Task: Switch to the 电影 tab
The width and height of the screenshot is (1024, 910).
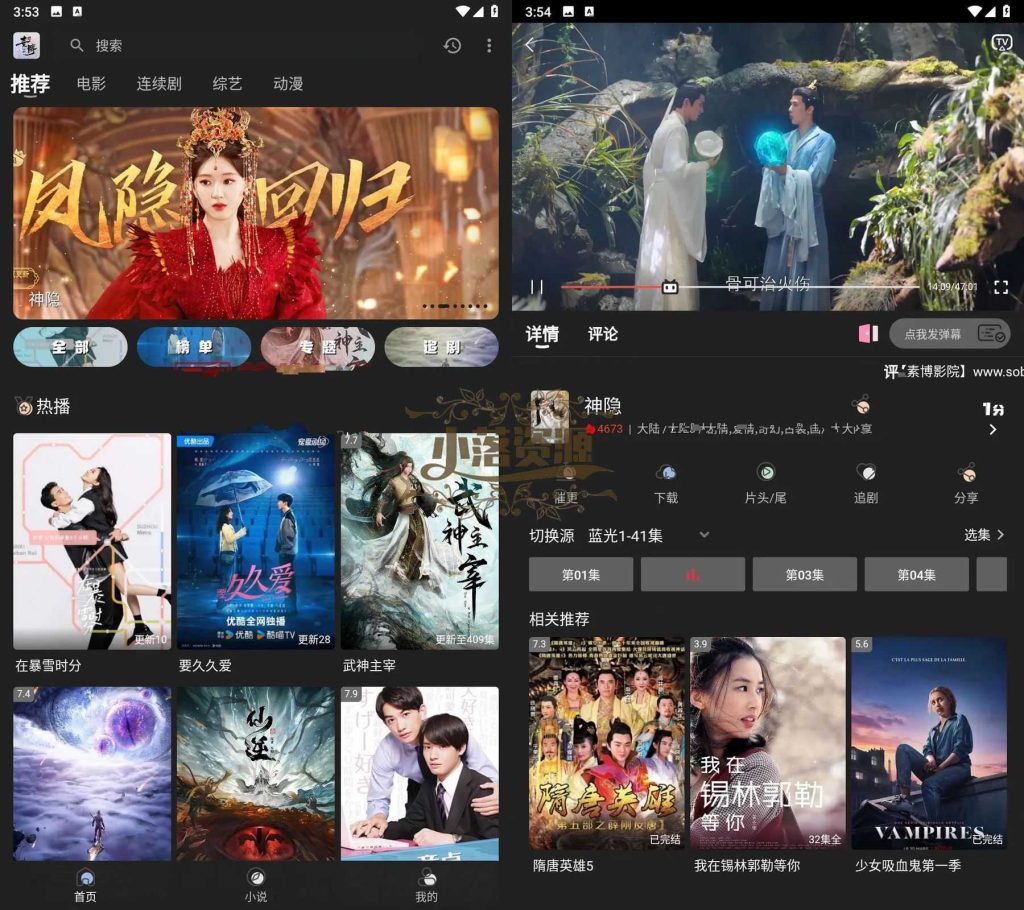Action: (91, 84)
